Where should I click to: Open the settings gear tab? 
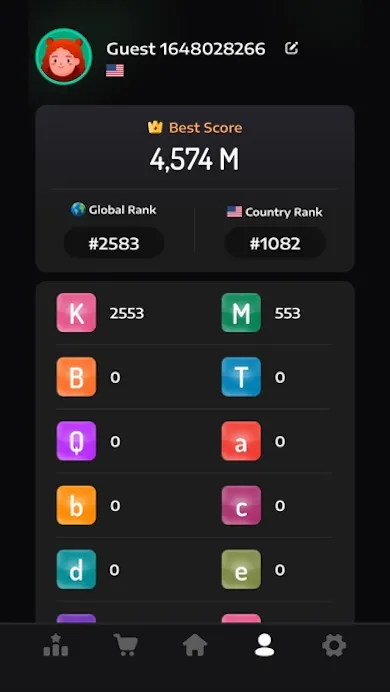[x=334, y=646]
